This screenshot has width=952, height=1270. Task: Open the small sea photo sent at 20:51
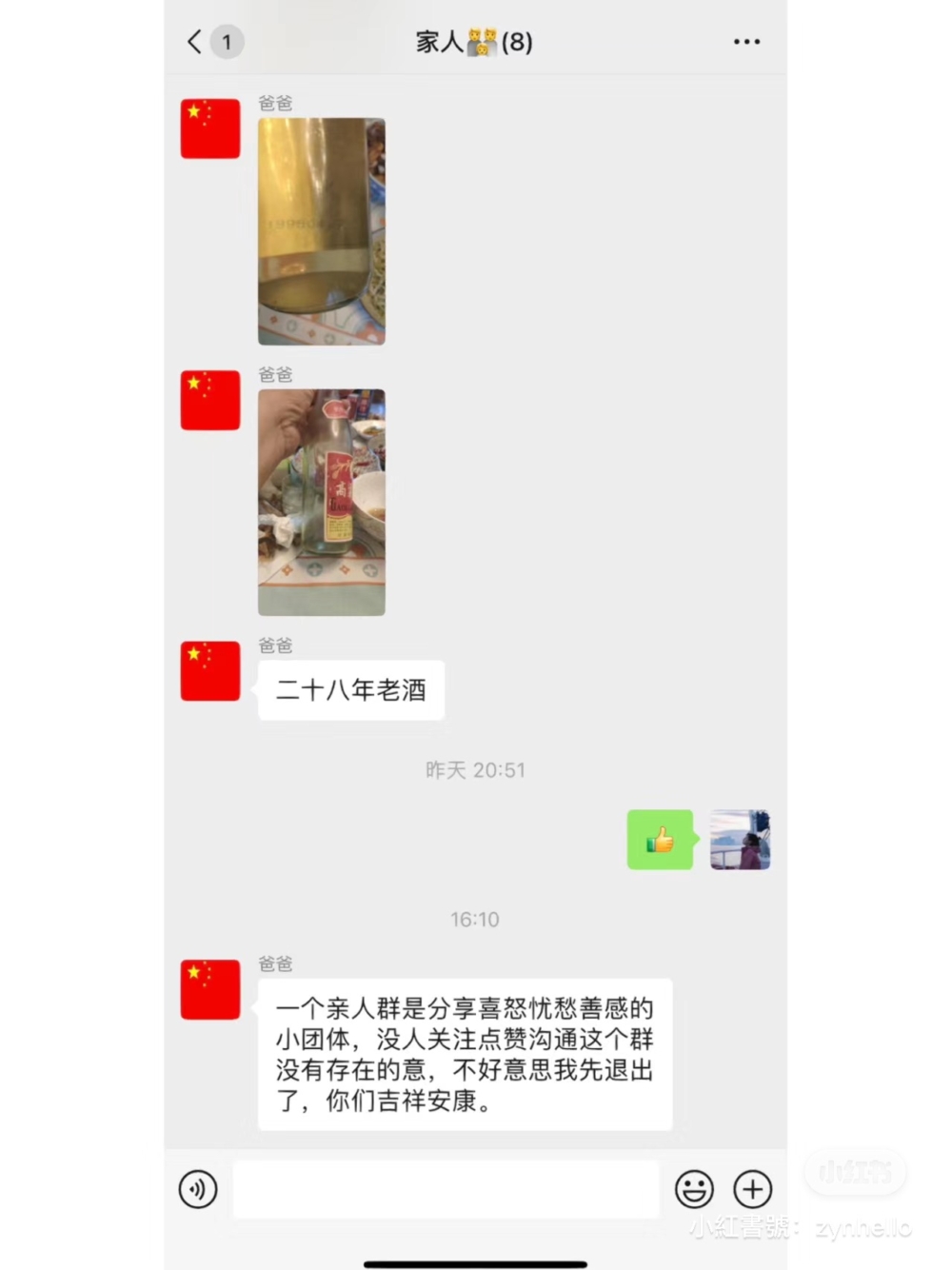click(x=740, y=841)
